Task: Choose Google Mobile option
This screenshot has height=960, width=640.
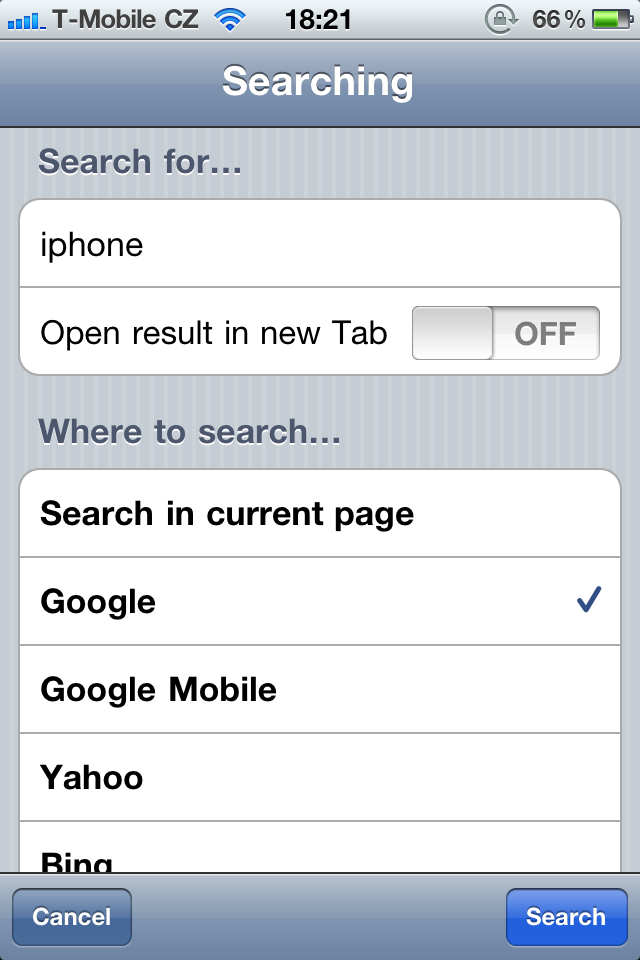Action: [x=320, y=689]
